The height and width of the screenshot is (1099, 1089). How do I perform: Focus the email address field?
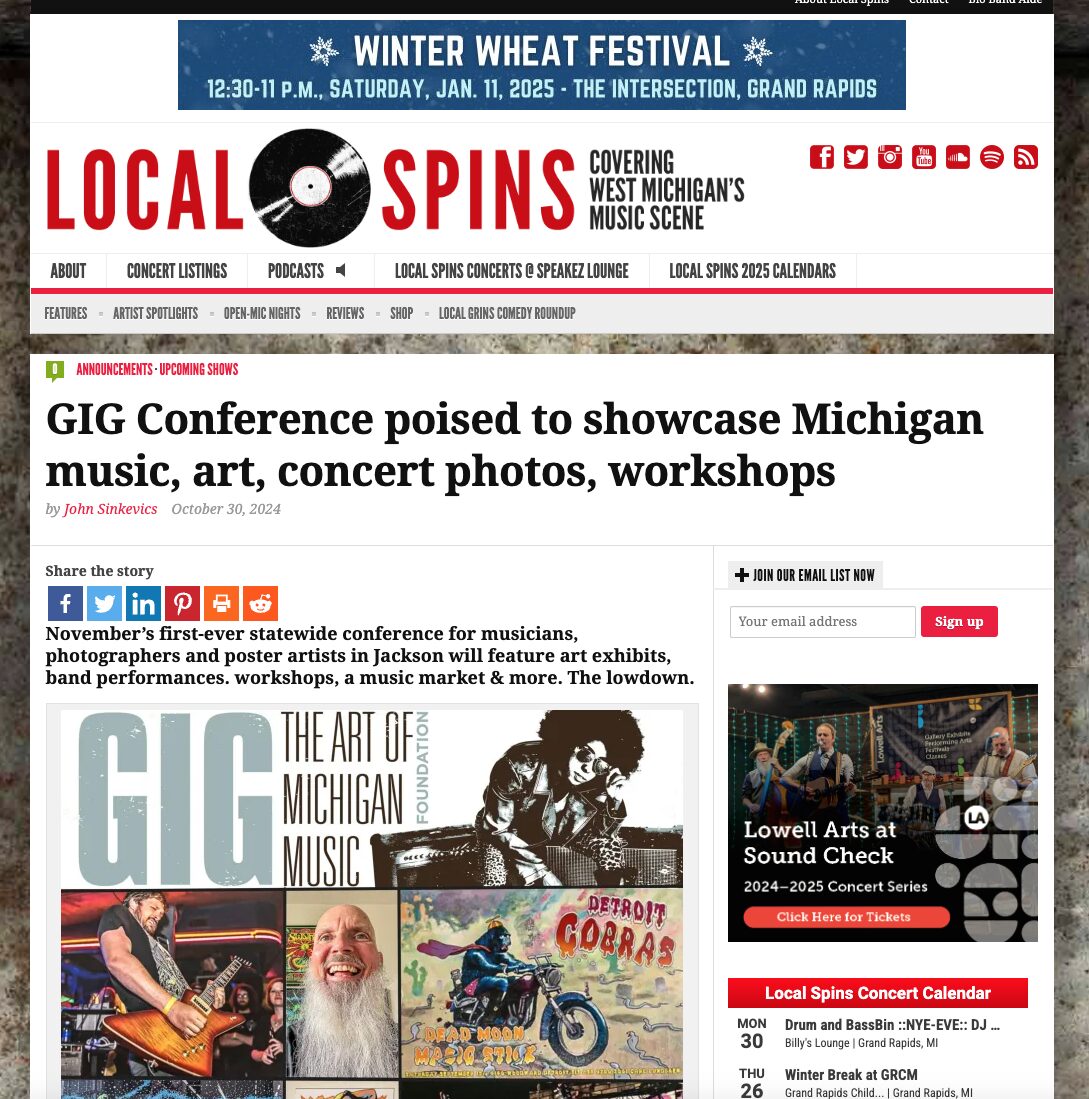click(x=822, y=622)
